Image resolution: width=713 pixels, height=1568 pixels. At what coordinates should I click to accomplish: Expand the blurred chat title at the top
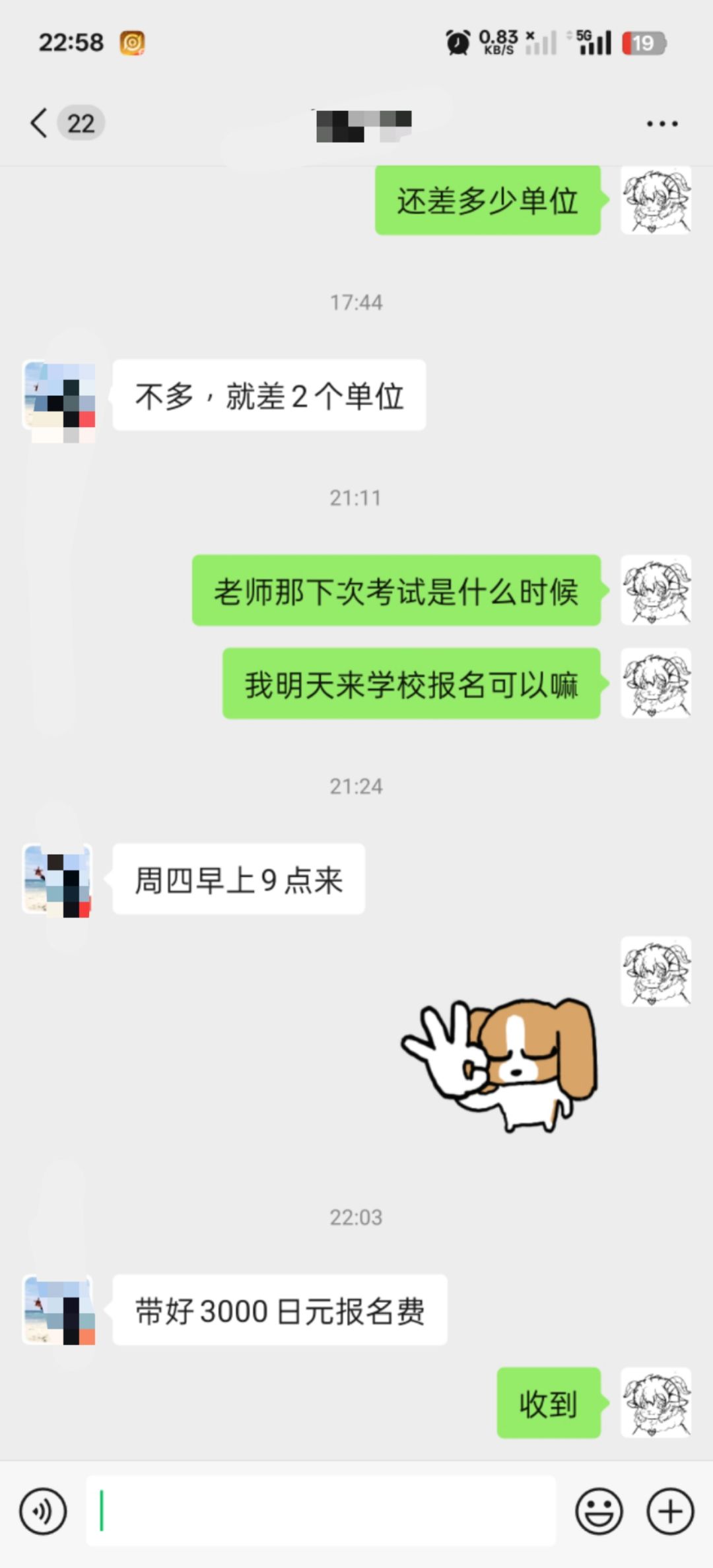[363, 125]
